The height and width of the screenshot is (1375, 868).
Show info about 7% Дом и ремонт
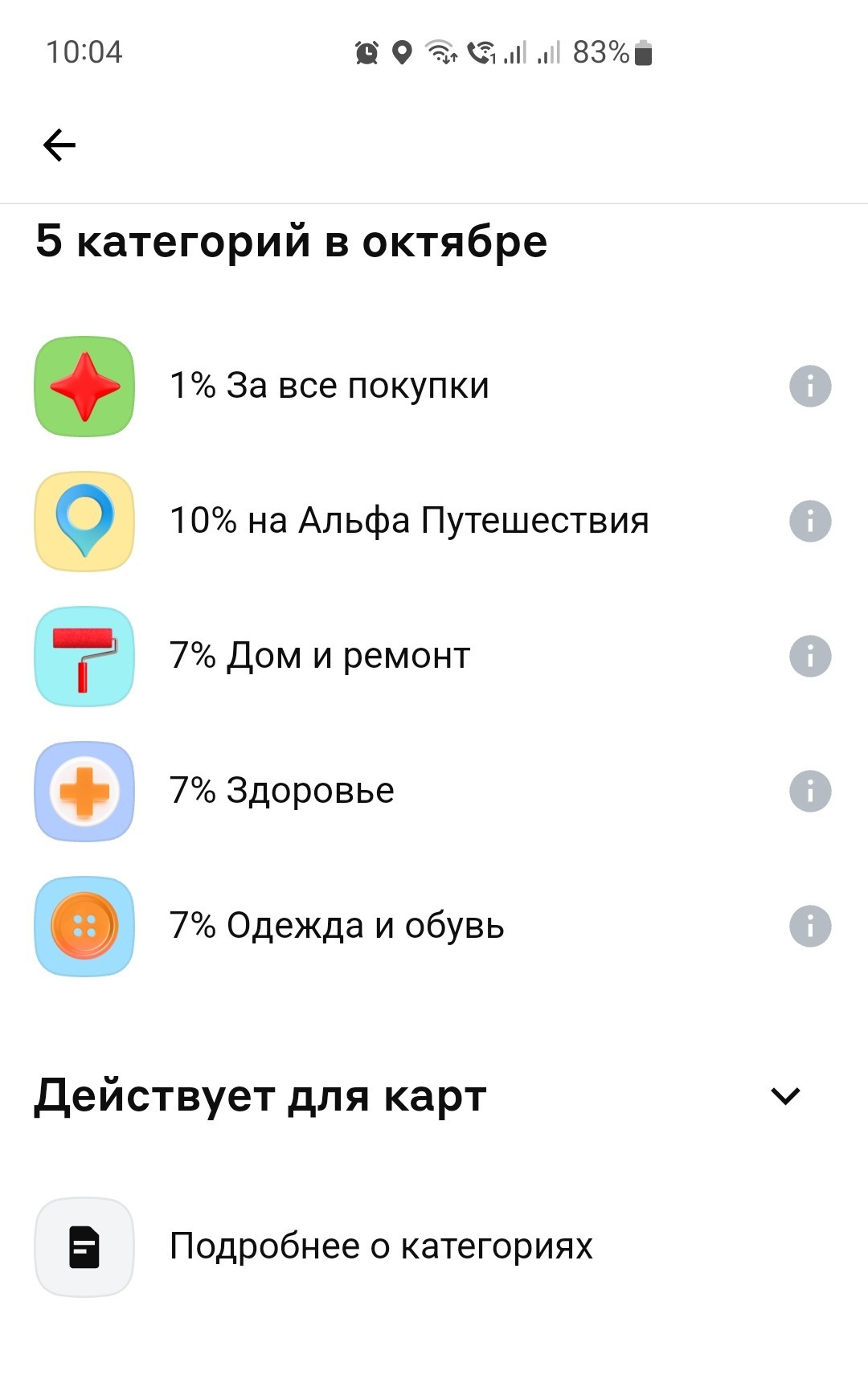pyautogui.click(x=809, y=656)
